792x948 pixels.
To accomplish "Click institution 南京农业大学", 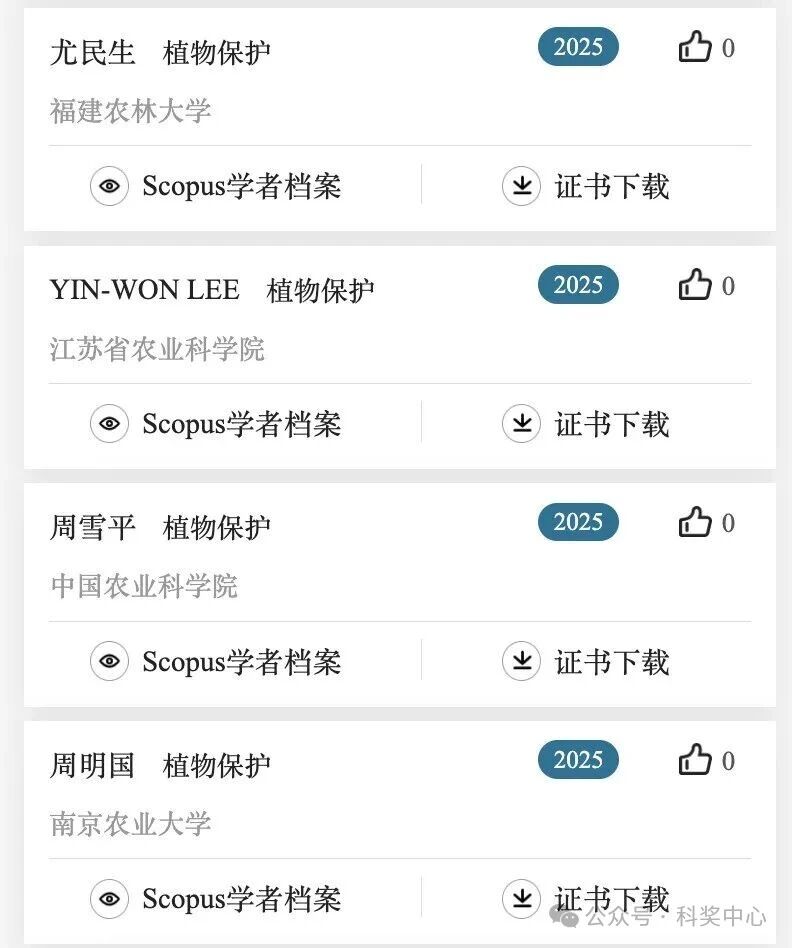I will tap(128, 825).
